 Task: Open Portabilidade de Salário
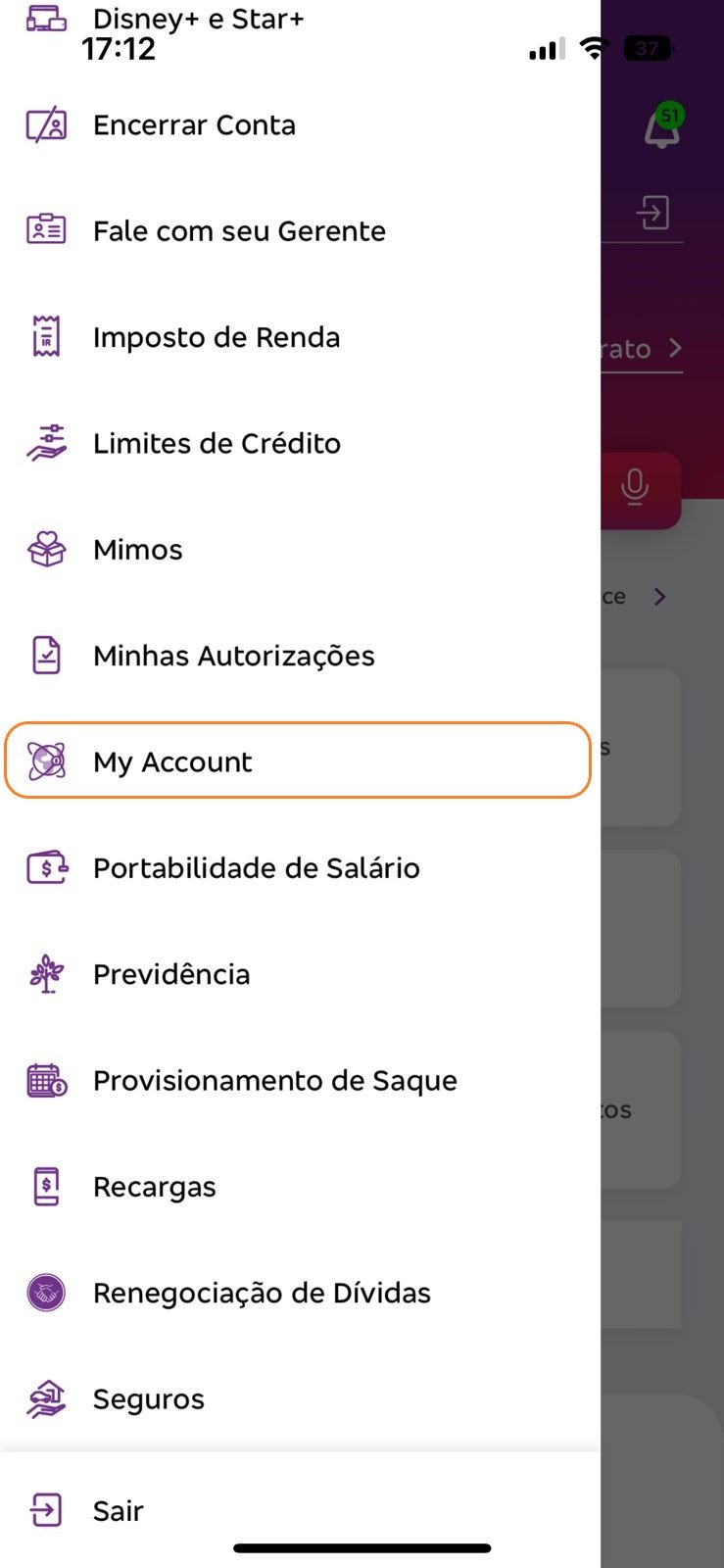(299, 868)
